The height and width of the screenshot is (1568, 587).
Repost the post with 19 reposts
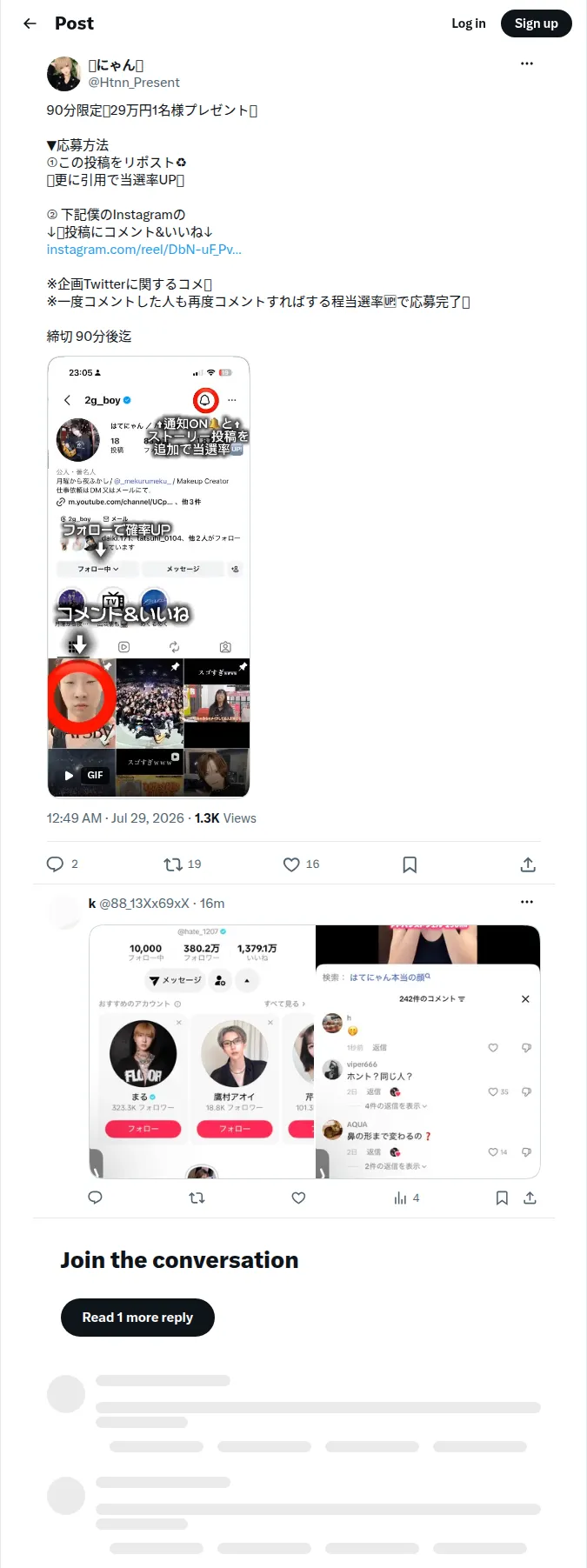pos(183,864)
